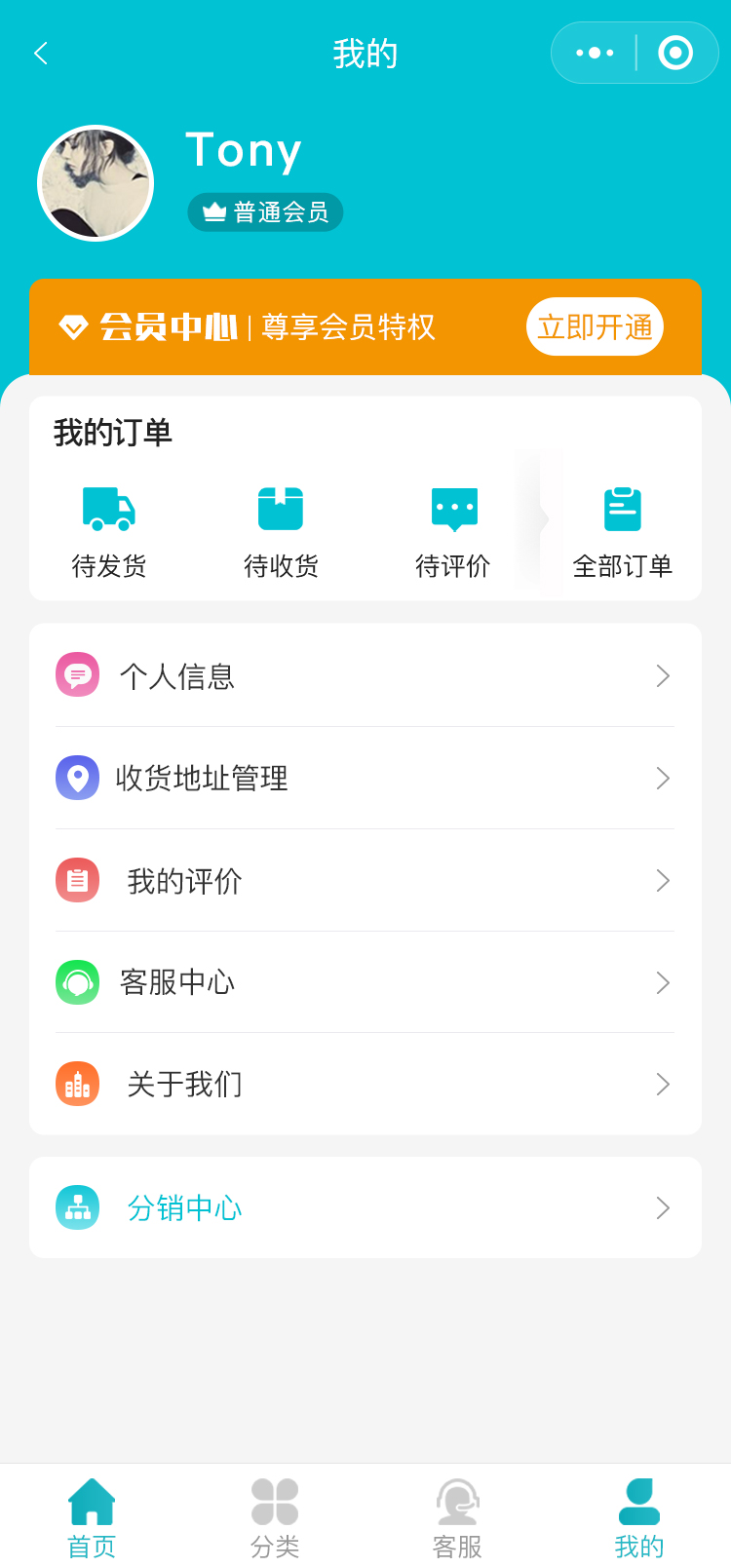Open the mini program more-options menu
This screenshot has height=1568, width=731.
pos(595,54)
